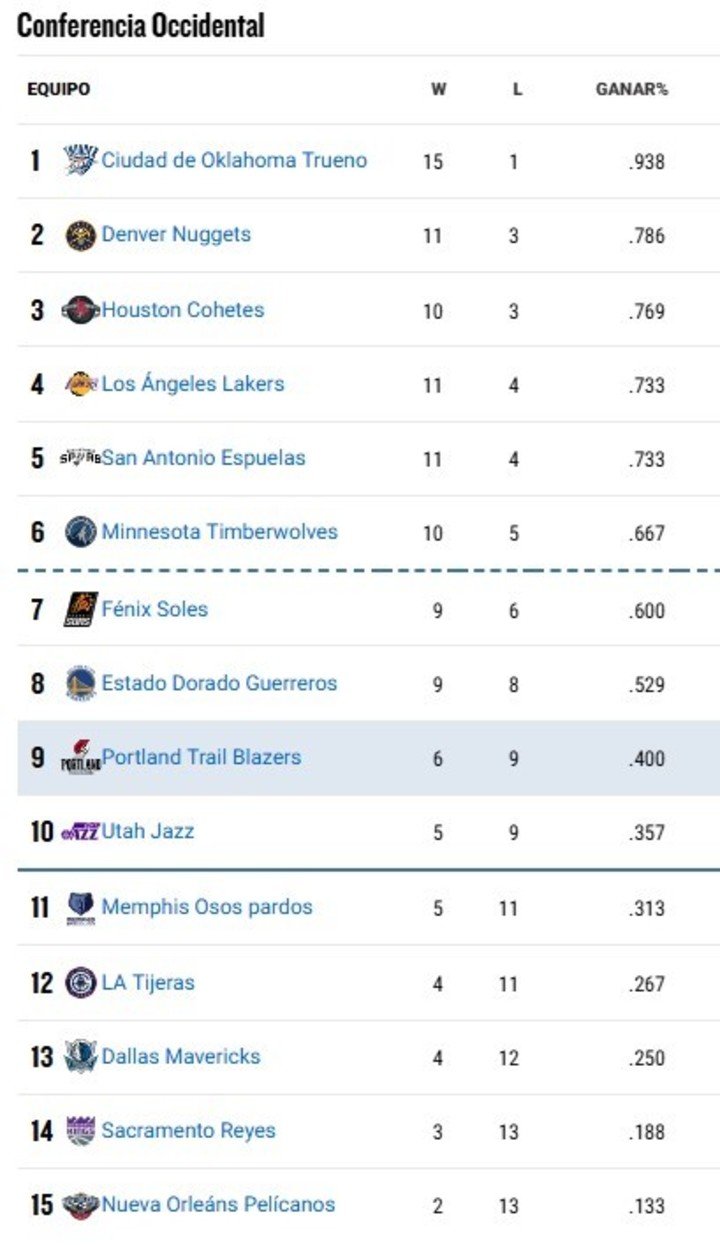
Task: Click the Phoenix Suns logo
Action: pos(82,608)
